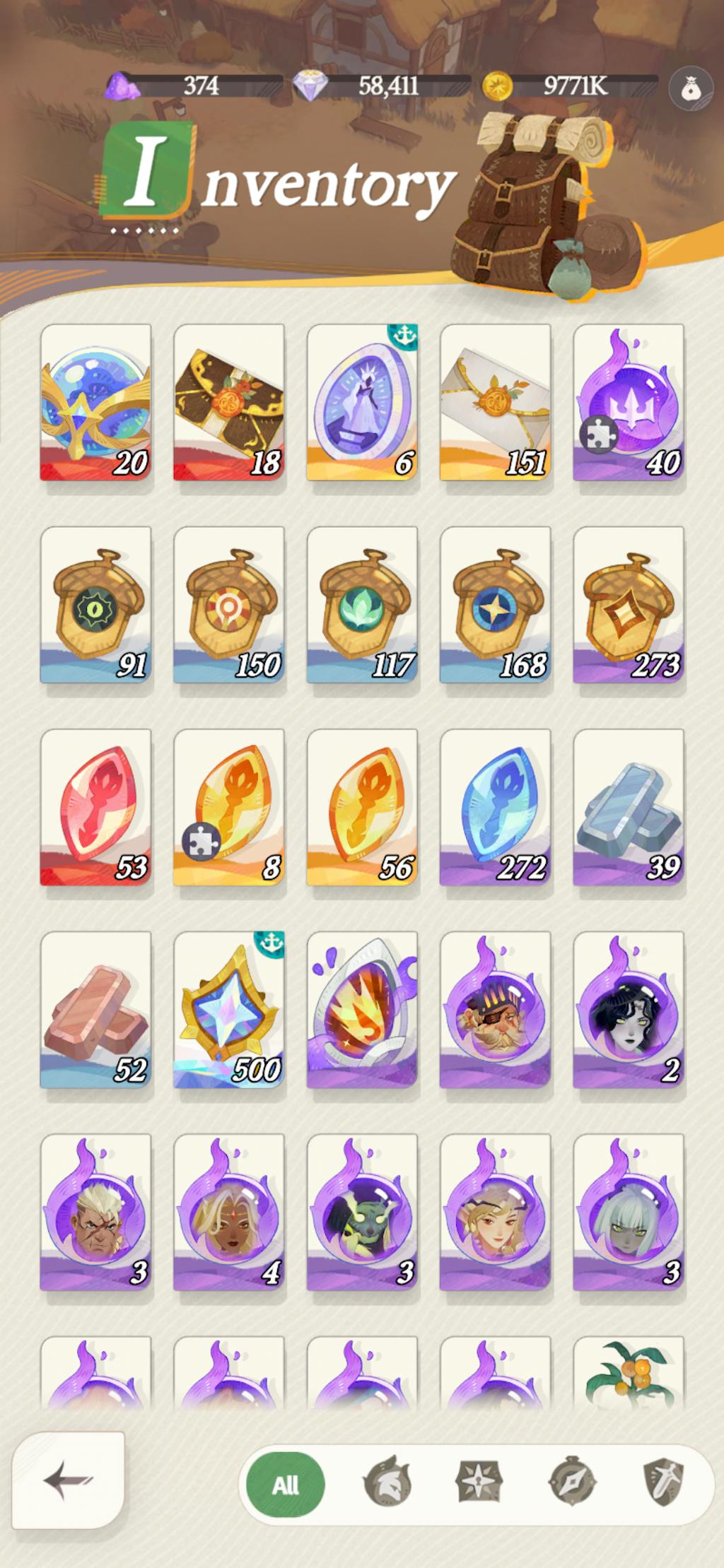Open the silver ingots item with 39
Viewport: 724px width, 1568px height.
(x=629, y=807)
